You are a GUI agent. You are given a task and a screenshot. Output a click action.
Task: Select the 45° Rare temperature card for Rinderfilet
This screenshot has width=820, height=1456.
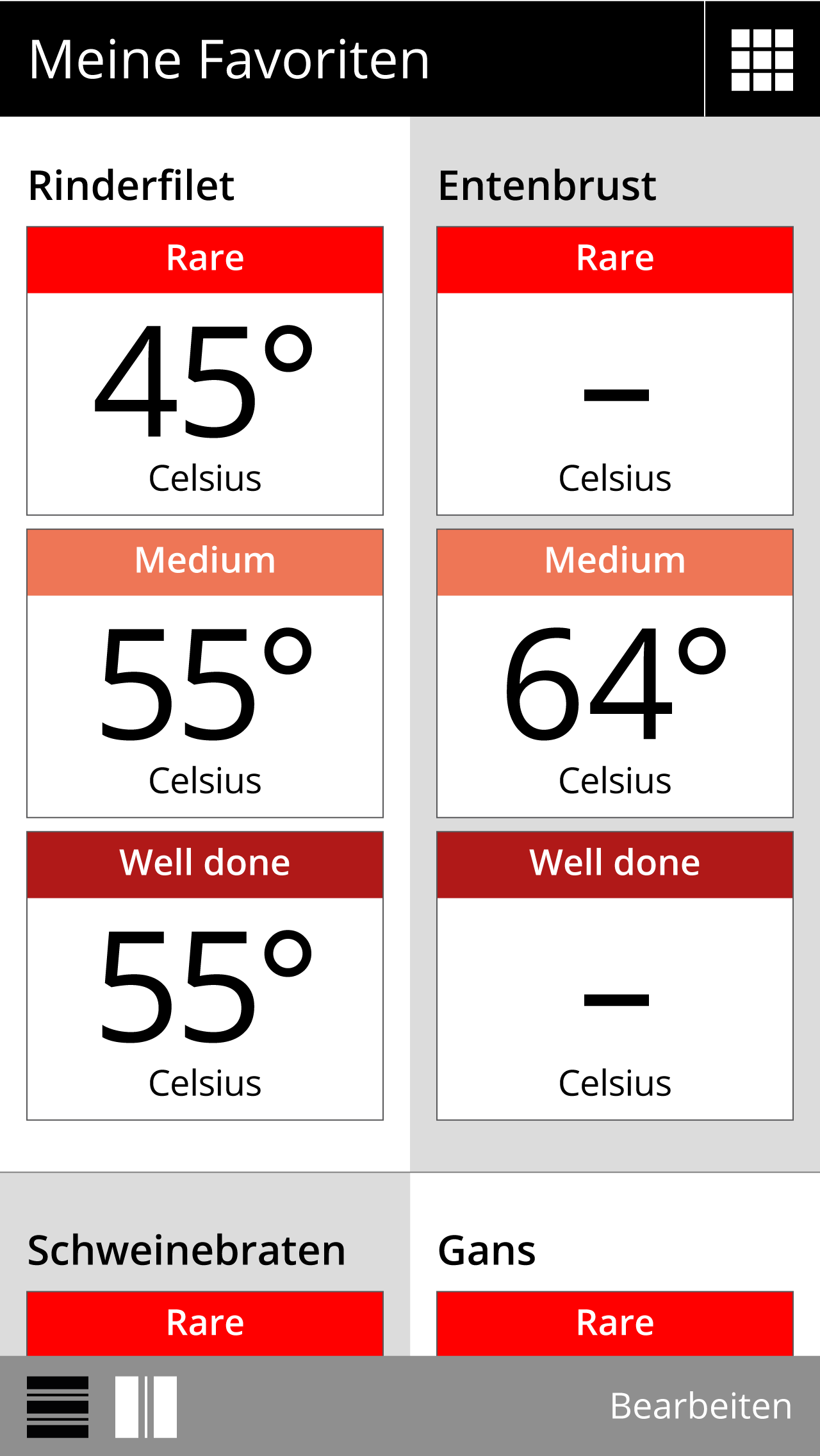tap(204, 404)
